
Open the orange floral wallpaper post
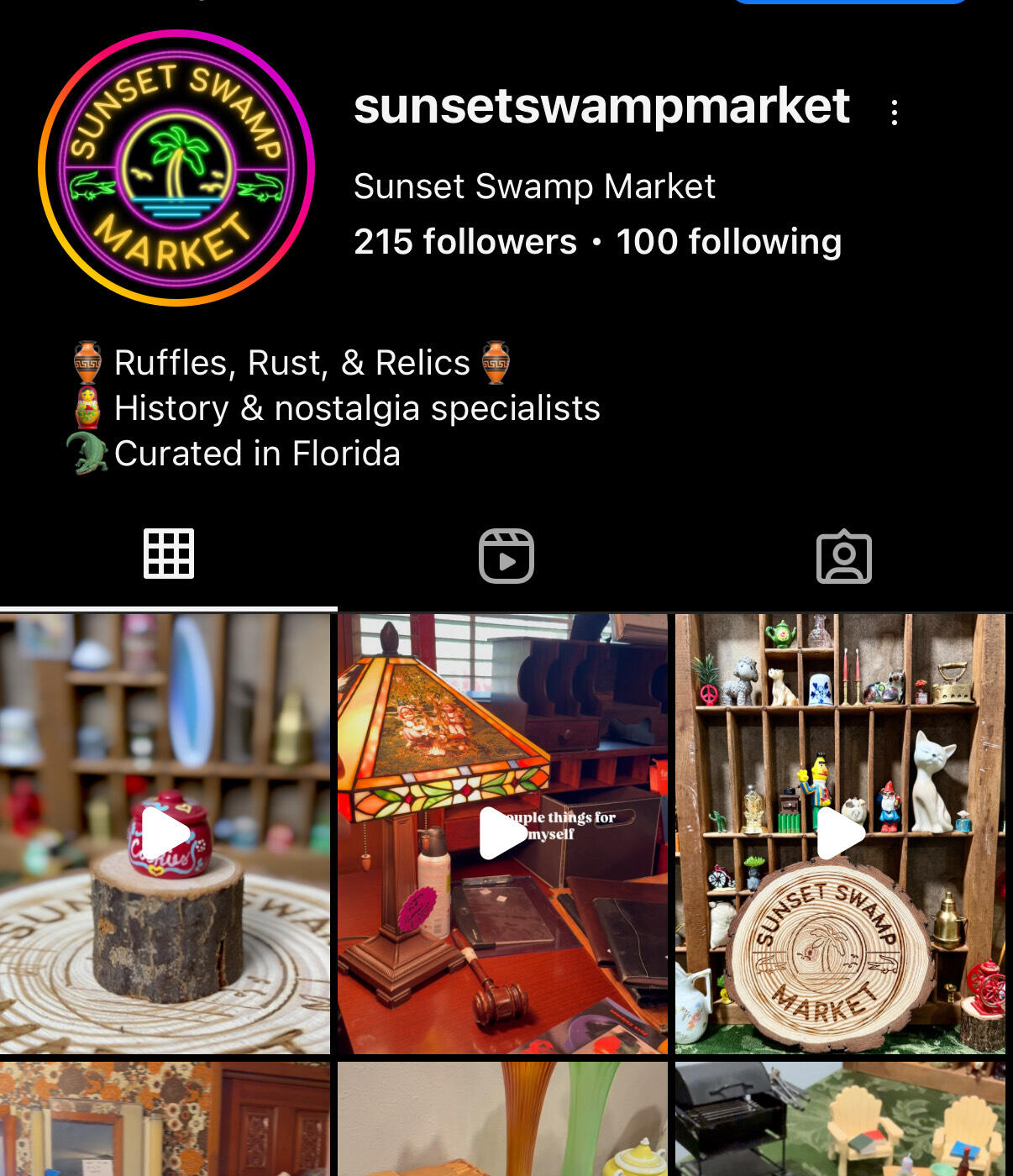click(165, 1119)
